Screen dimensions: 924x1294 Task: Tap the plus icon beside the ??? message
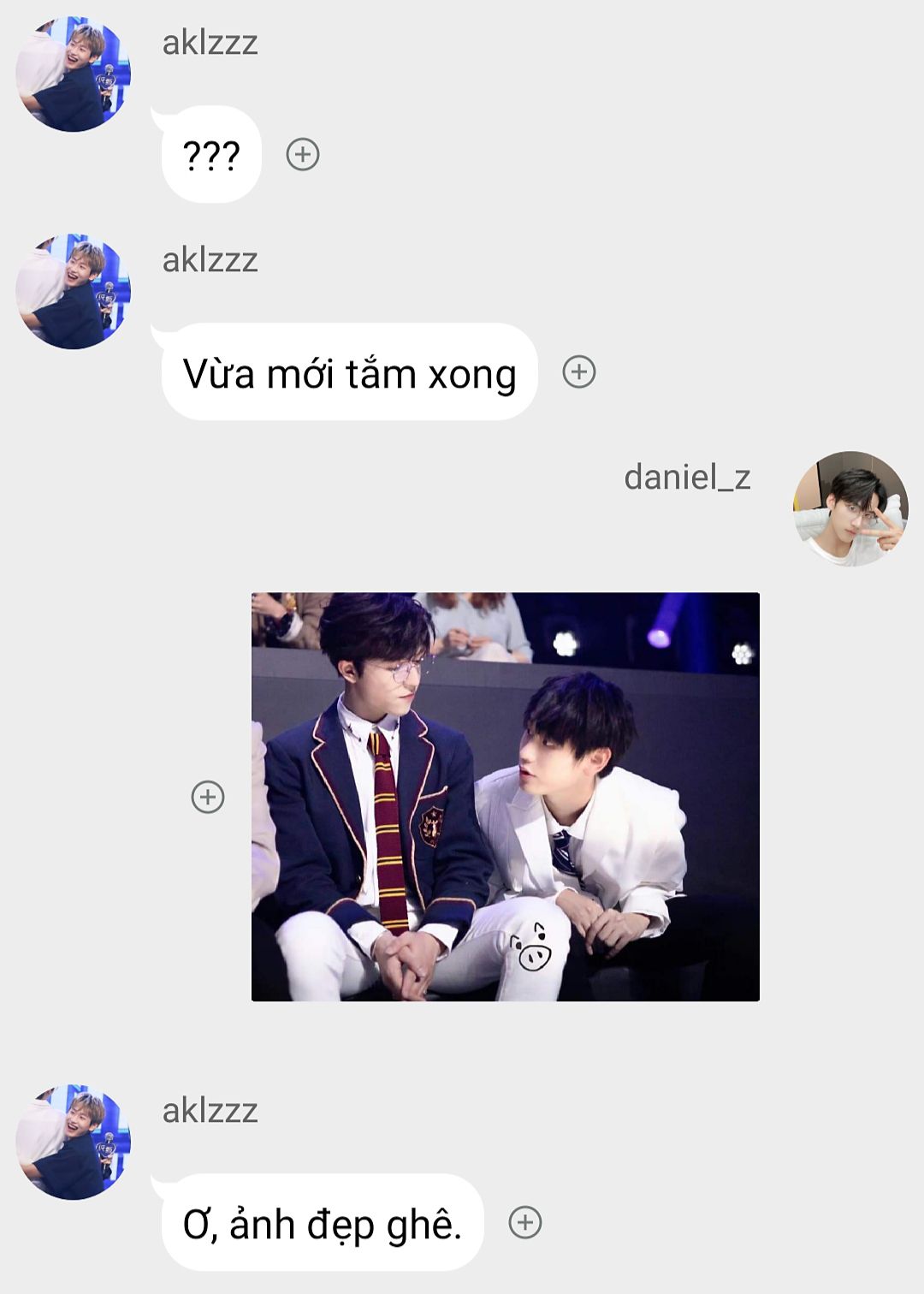[x=302, y=155]
